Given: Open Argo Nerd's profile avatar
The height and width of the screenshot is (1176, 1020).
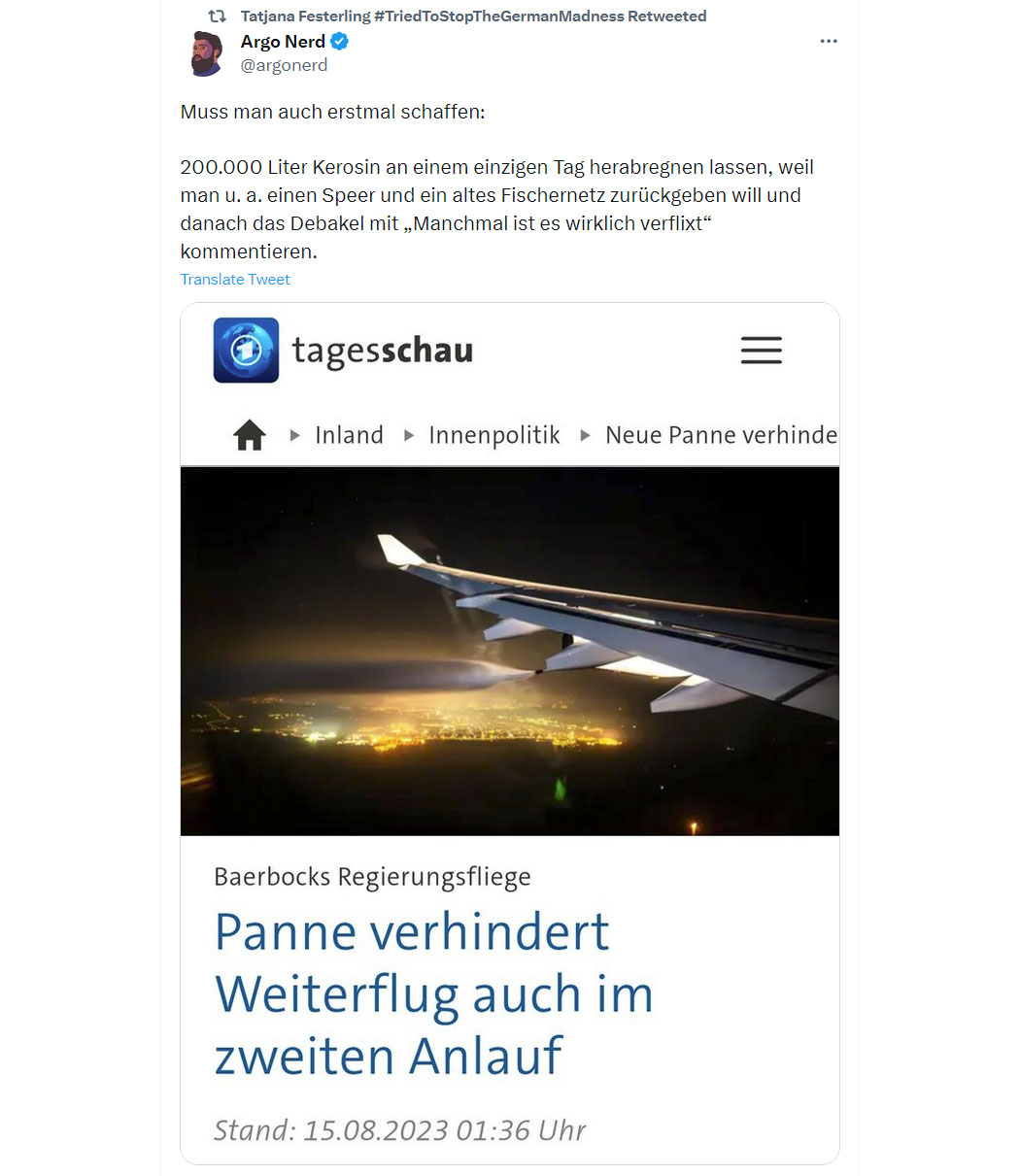Looking at the screenshot, I should click(x=206, y=53).
